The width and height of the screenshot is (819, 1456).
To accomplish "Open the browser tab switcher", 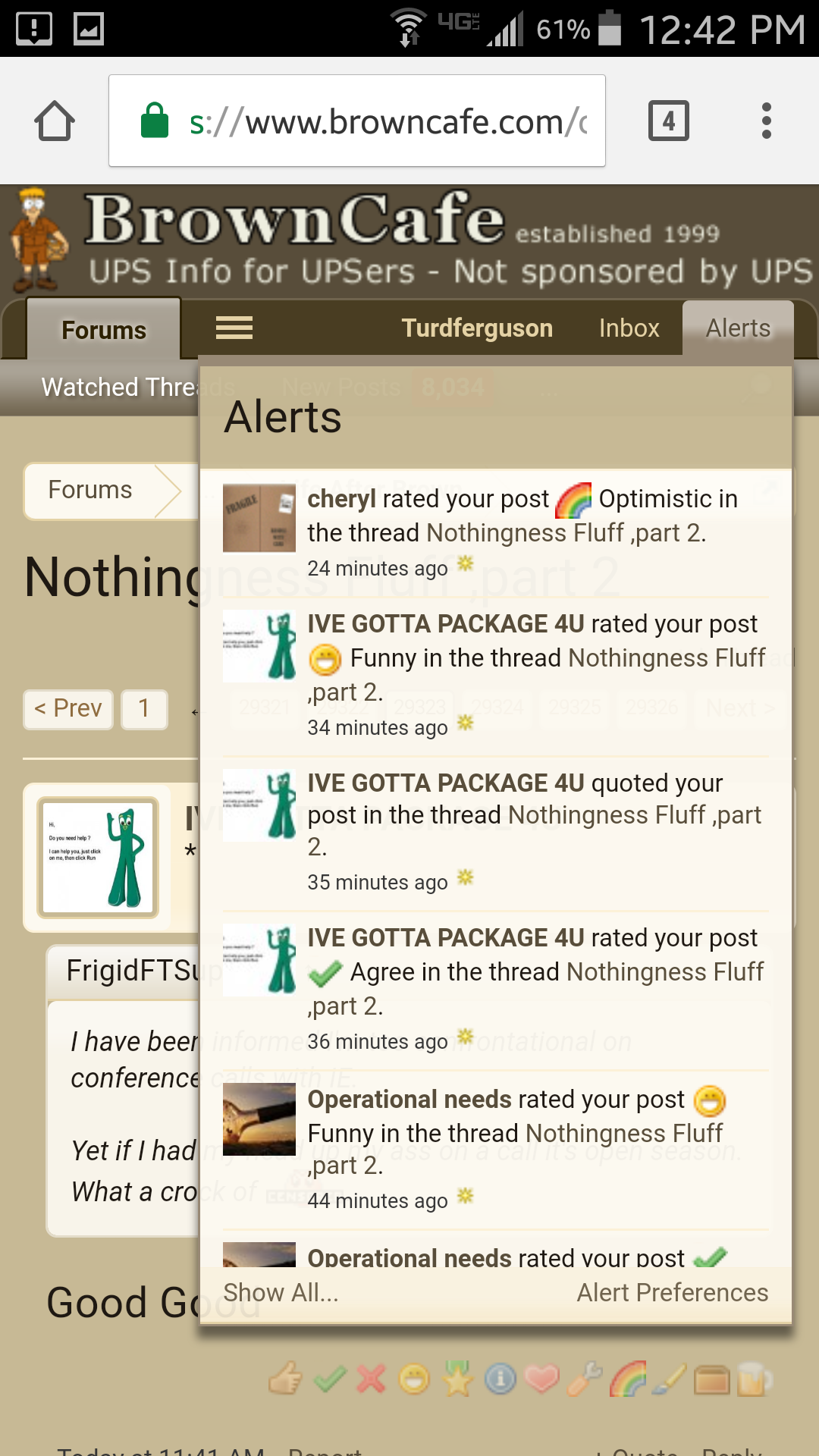I will [669, 121].
